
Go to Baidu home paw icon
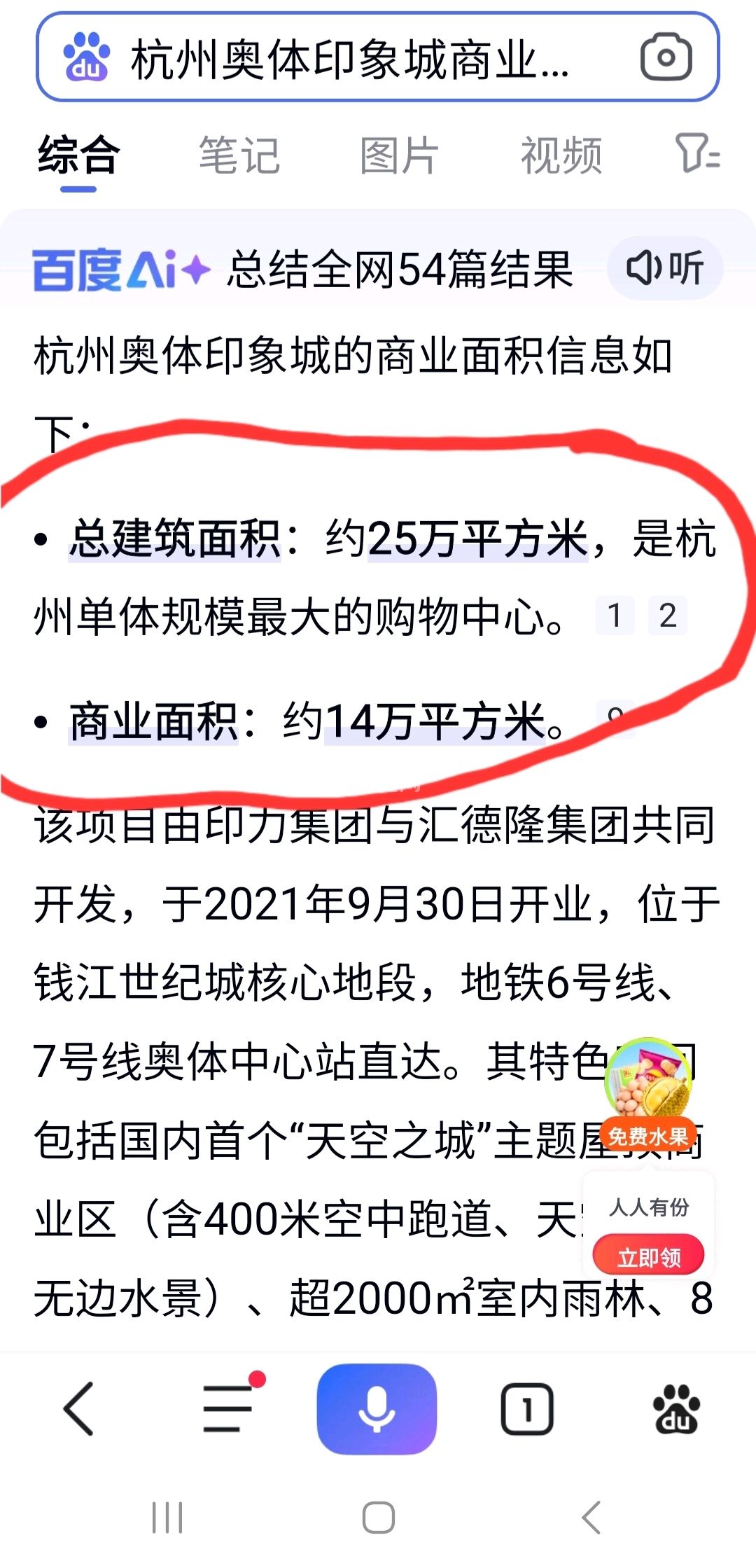pos(675,1408)
